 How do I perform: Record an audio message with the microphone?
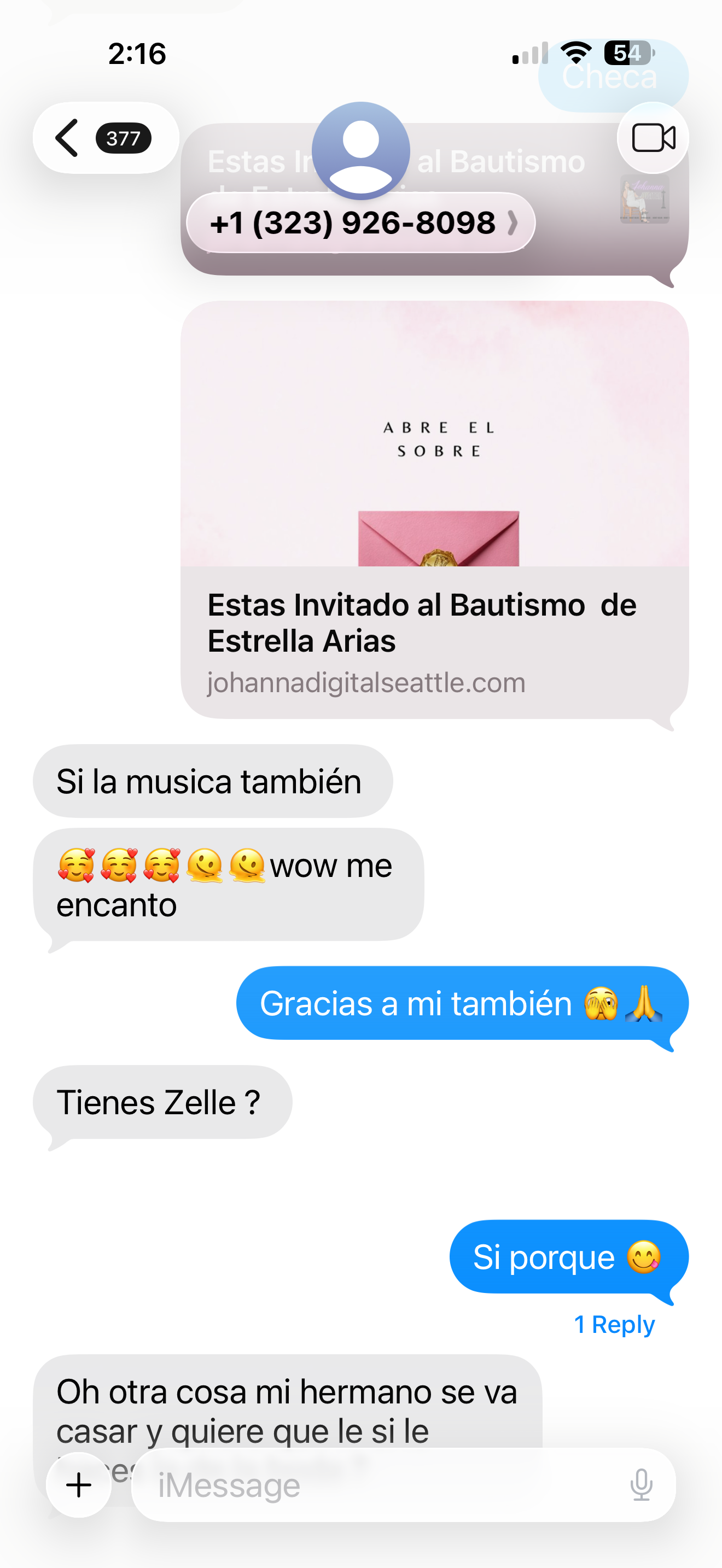coord(641,1485)
